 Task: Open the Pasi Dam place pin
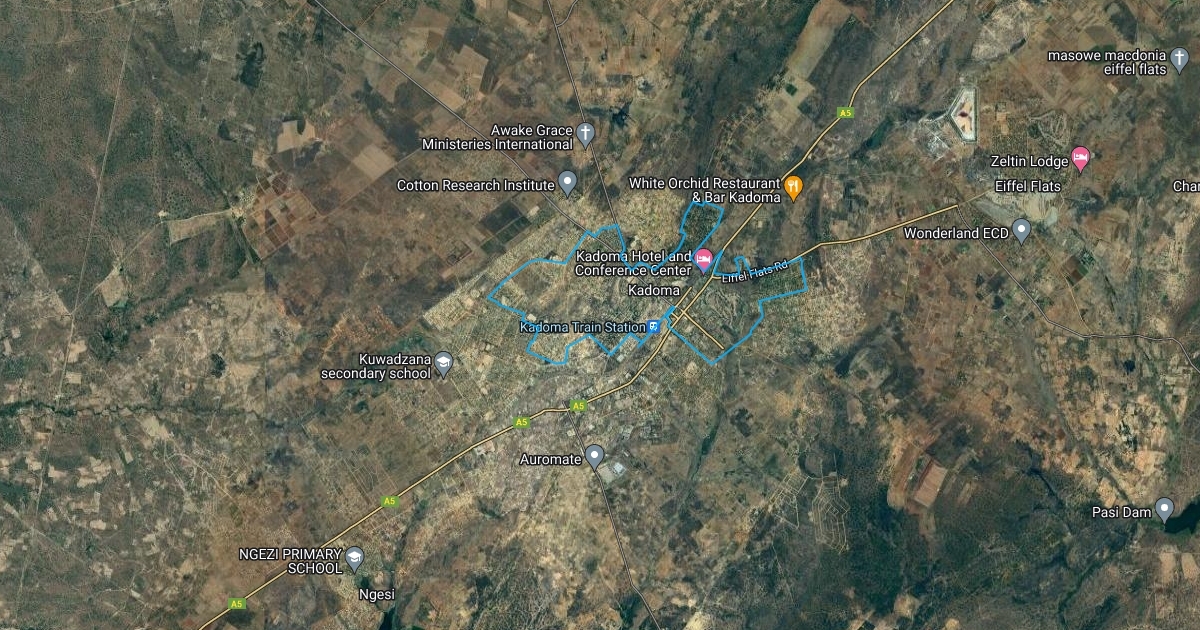(x=1164, y=509)
